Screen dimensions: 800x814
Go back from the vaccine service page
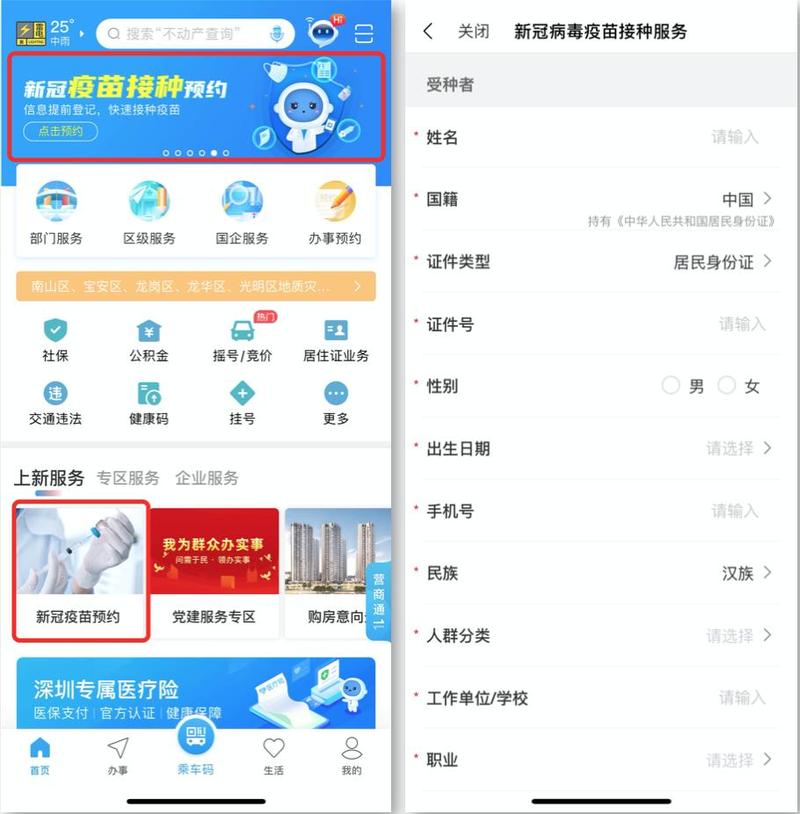pos(429,31)
